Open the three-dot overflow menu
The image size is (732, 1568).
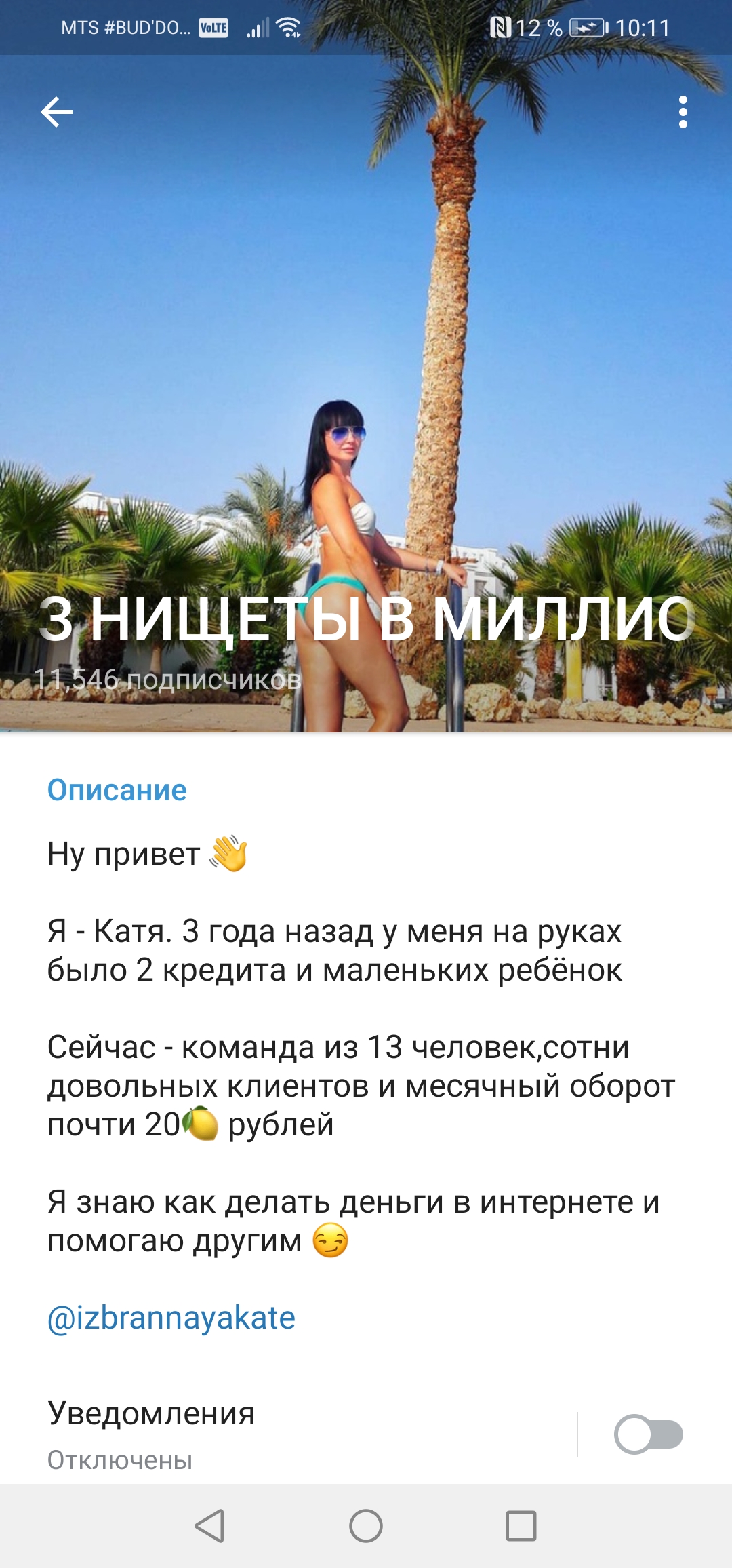click(683, 112)
